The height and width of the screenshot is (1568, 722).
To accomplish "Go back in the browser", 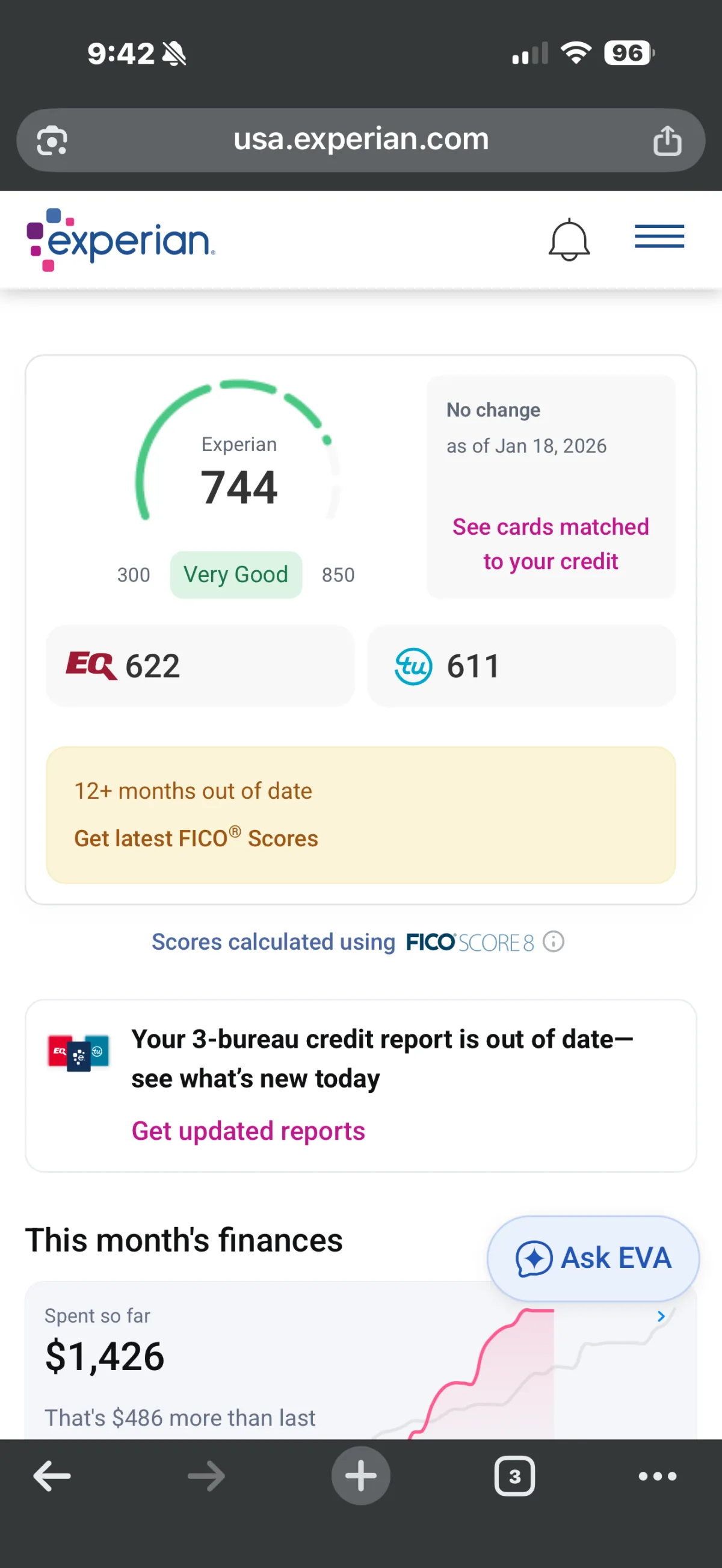I will (52, 1476).
